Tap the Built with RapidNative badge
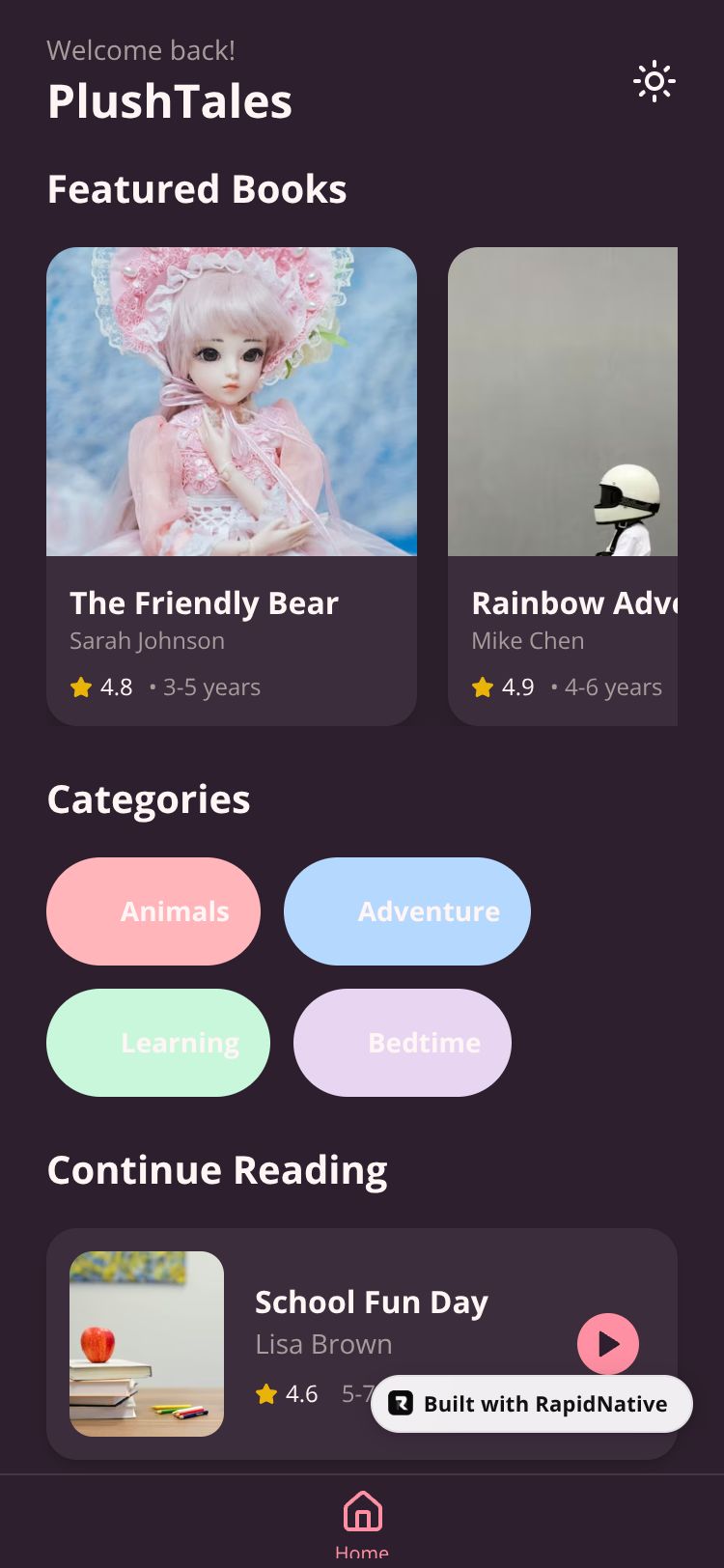Screen dimensions: 724x1568 pos(532,1404)
